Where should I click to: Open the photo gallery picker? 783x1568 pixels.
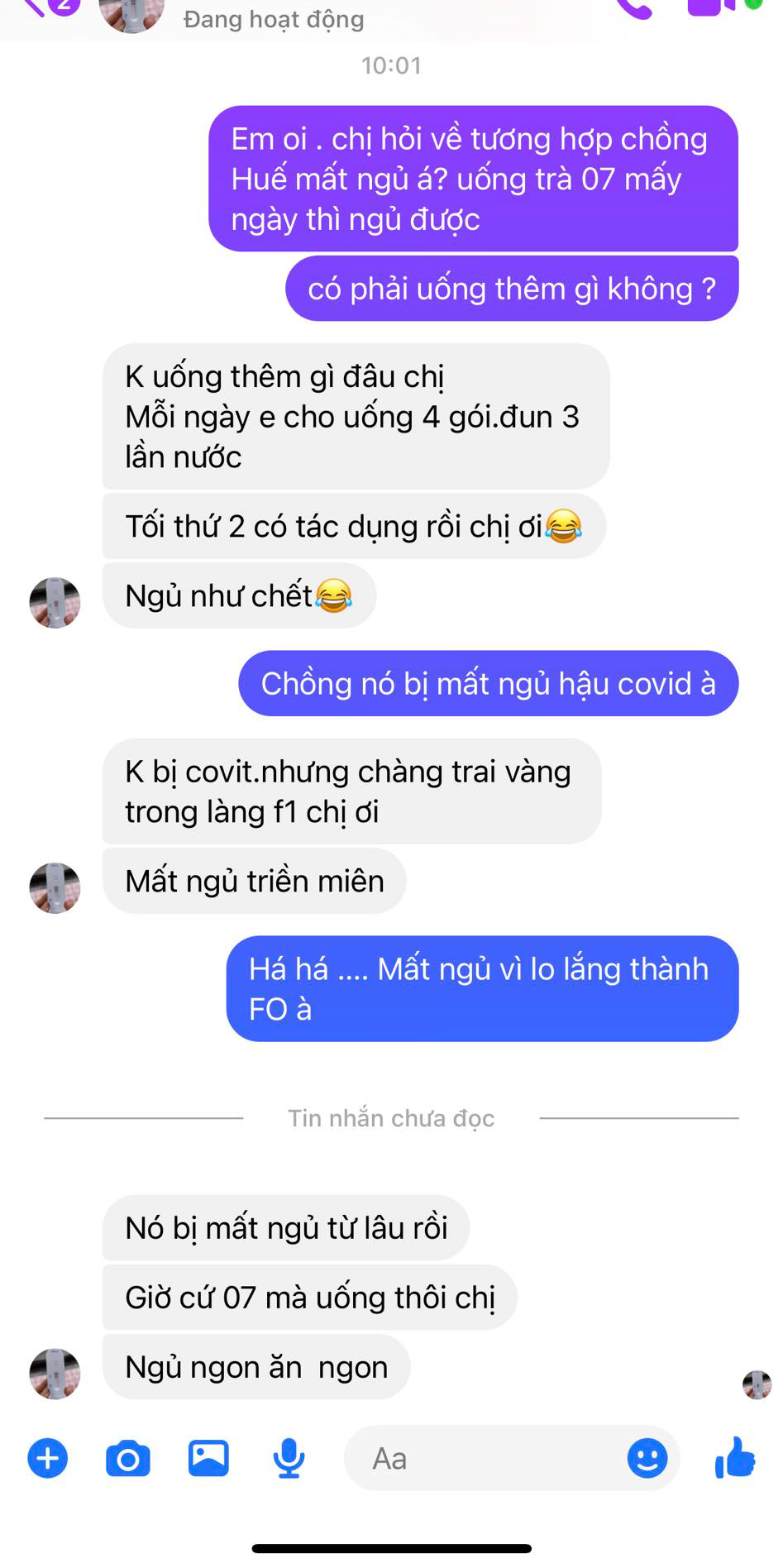click(209, 1458)
